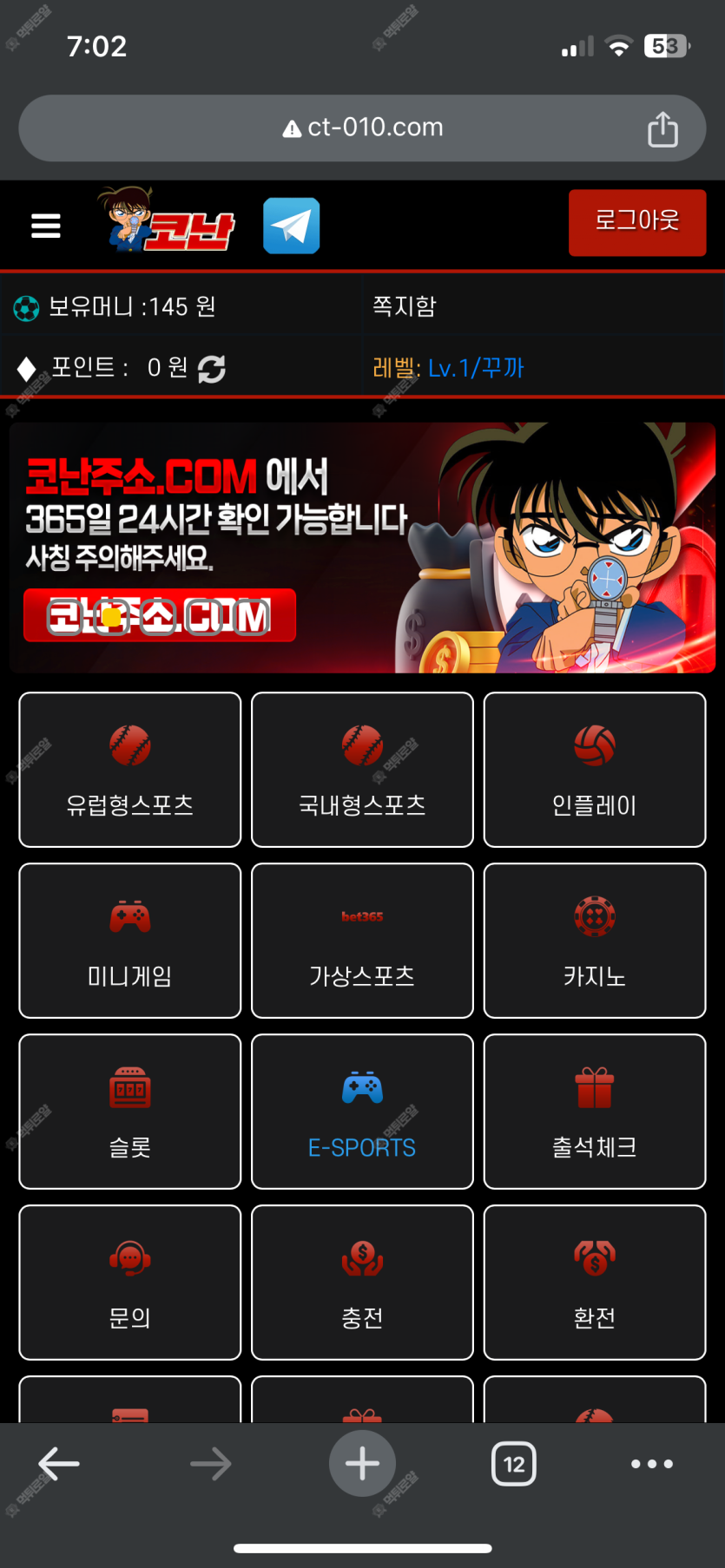Open 쪽지함 message box
Screen dimensions: 725x1568
405,306
